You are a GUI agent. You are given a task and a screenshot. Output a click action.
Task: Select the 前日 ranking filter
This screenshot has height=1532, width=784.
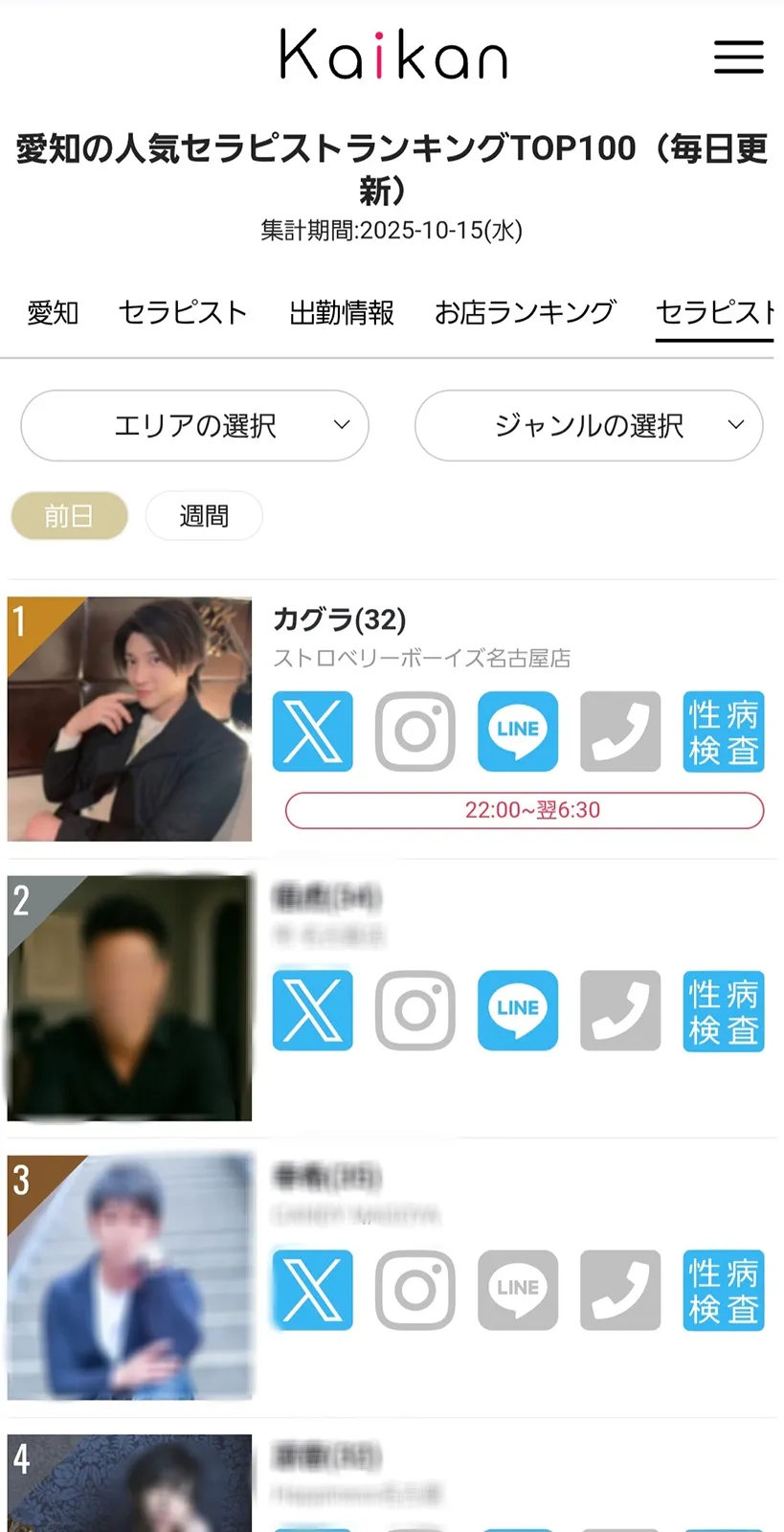coord(69,516)
